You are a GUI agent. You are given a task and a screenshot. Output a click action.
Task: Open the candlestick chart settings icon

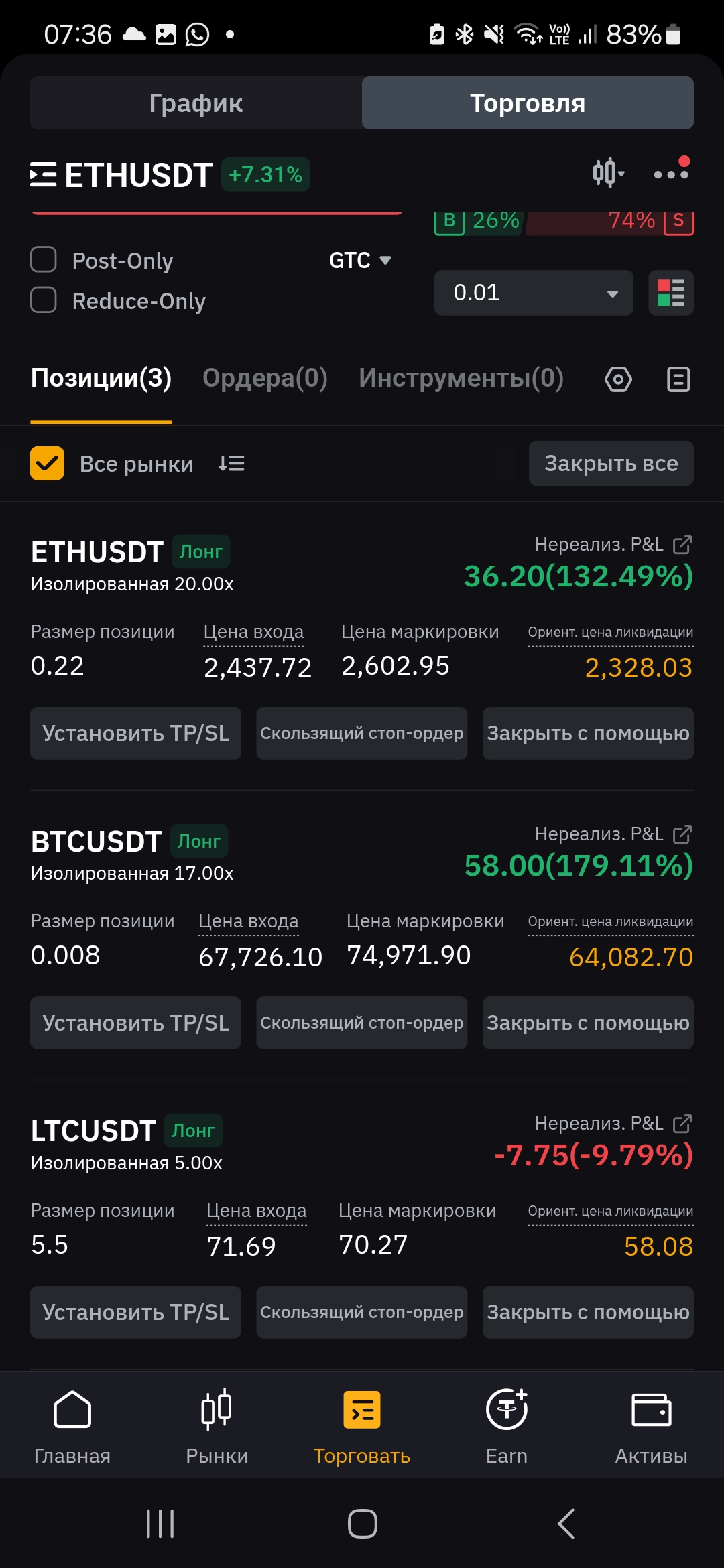(609, 173)
